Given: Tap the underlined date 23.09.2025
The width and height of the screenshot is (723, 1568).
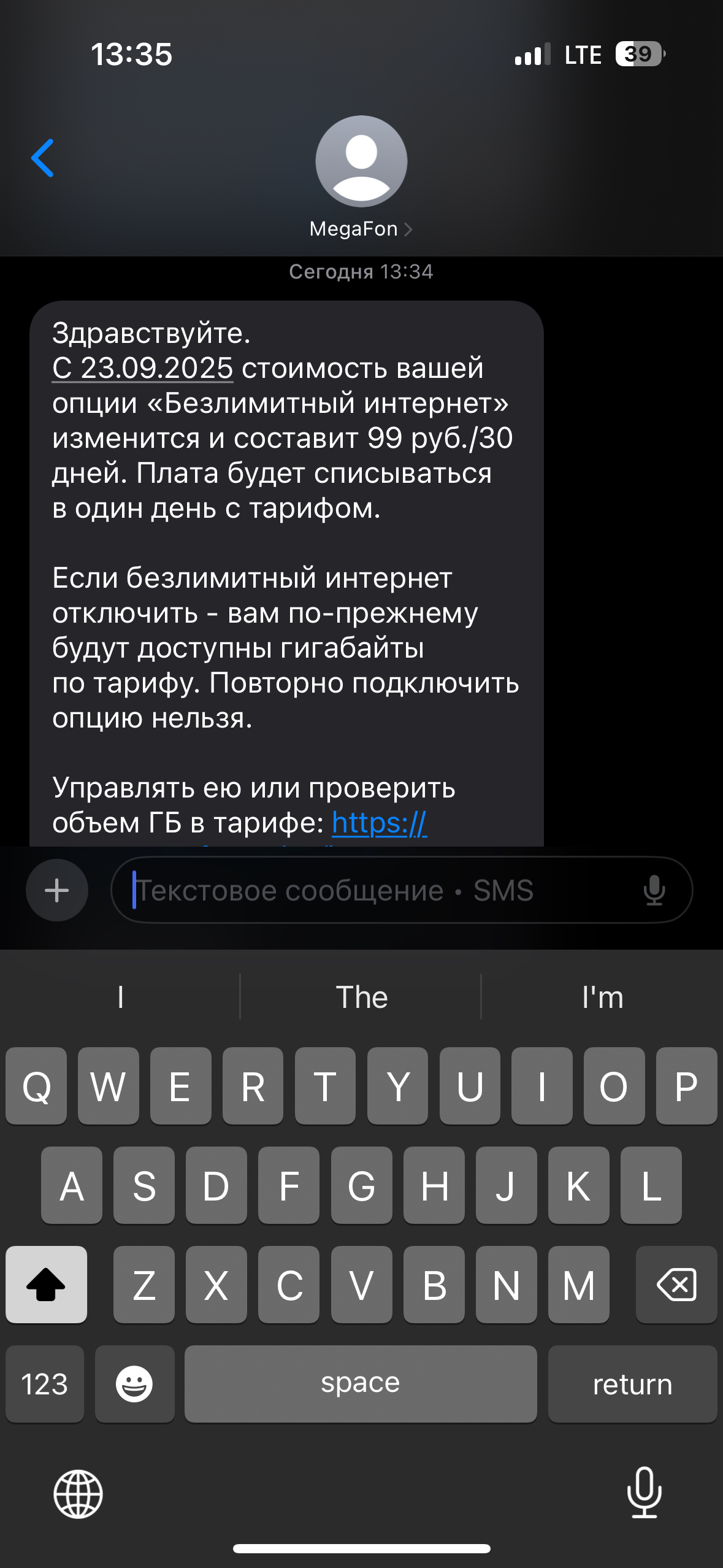Looking at the screenshot, I should (x=143, y=368).
